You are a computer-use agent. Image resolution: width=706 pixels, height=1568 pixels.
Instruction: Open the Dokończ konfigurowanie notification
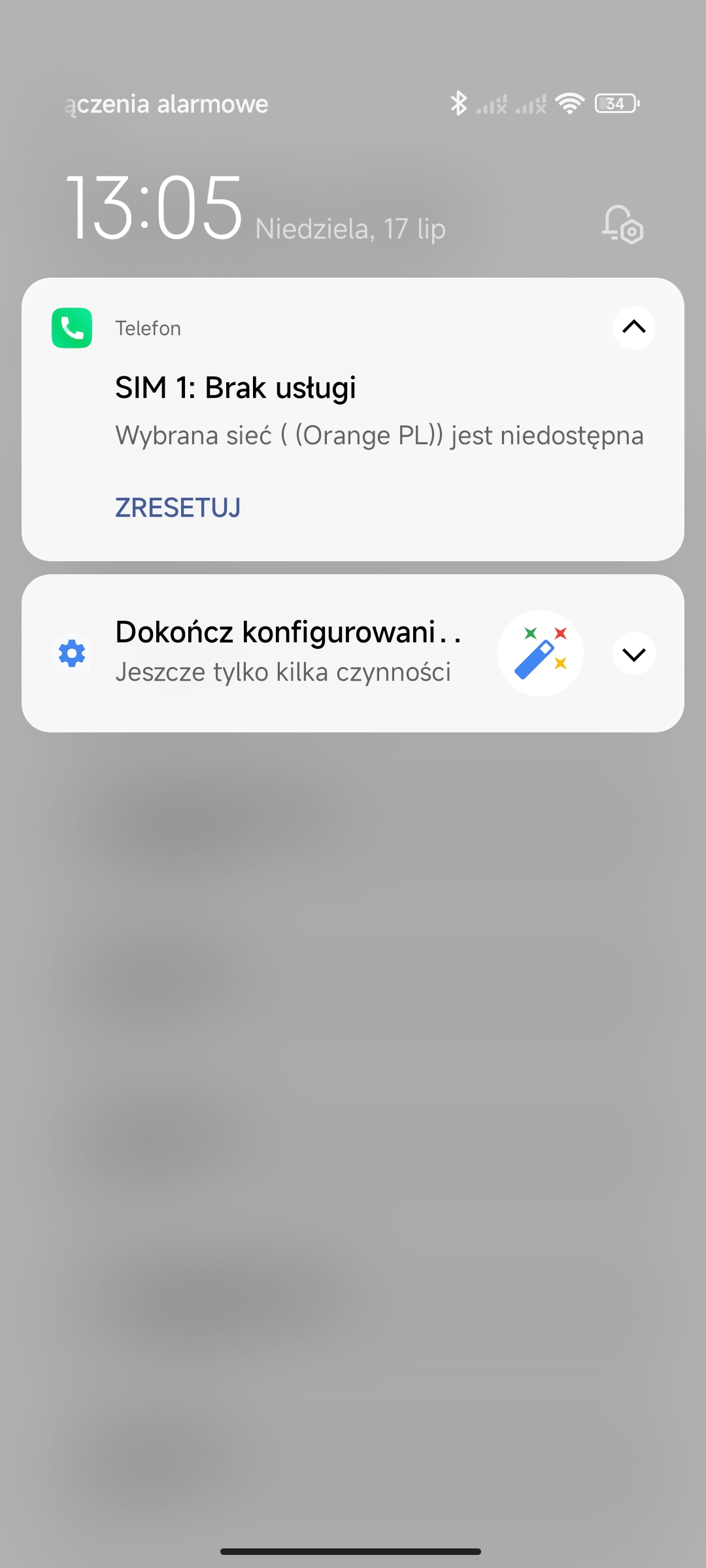click(x=288, y=652)
